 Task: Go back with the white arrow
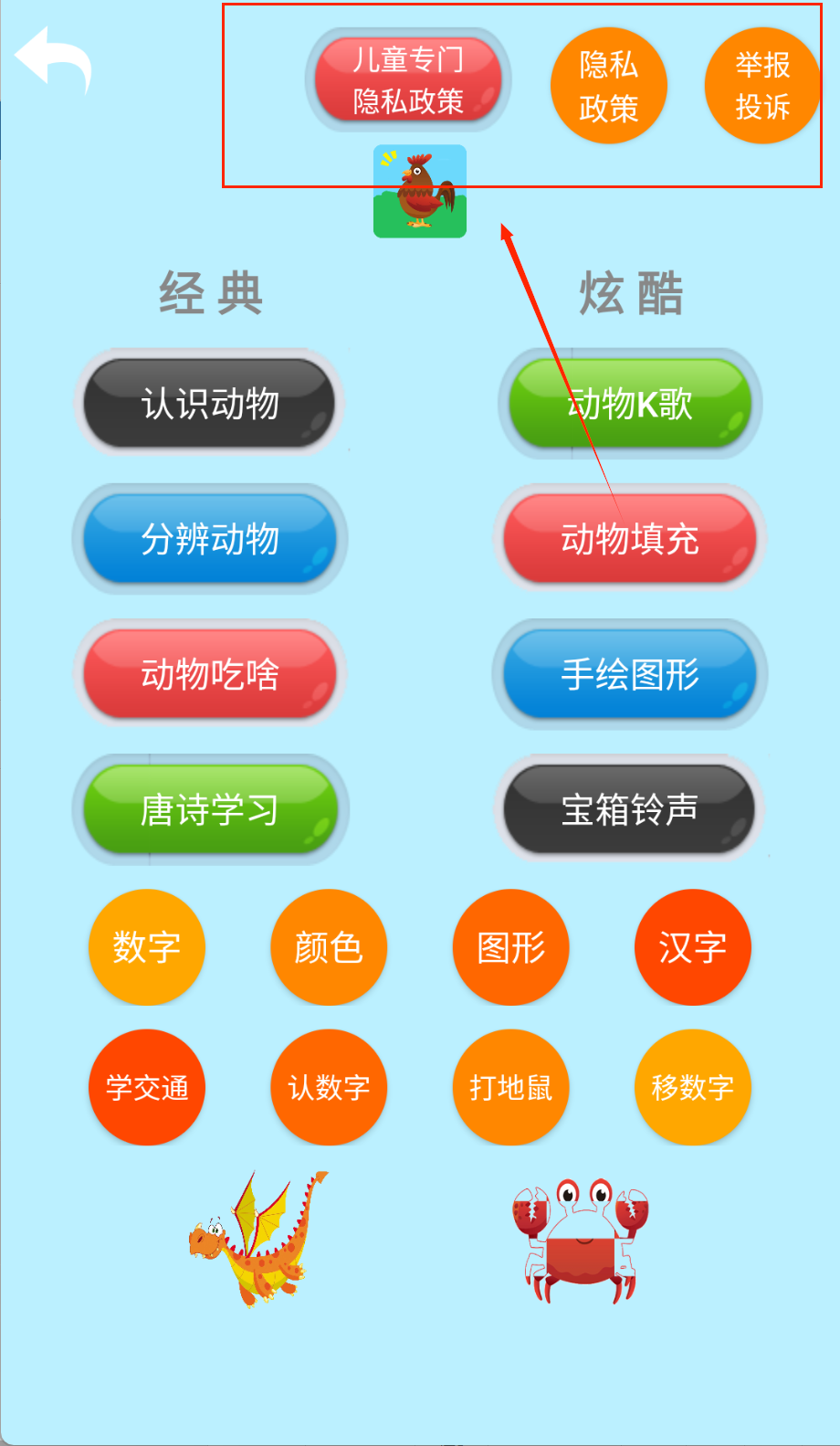[x=53, y=59]
